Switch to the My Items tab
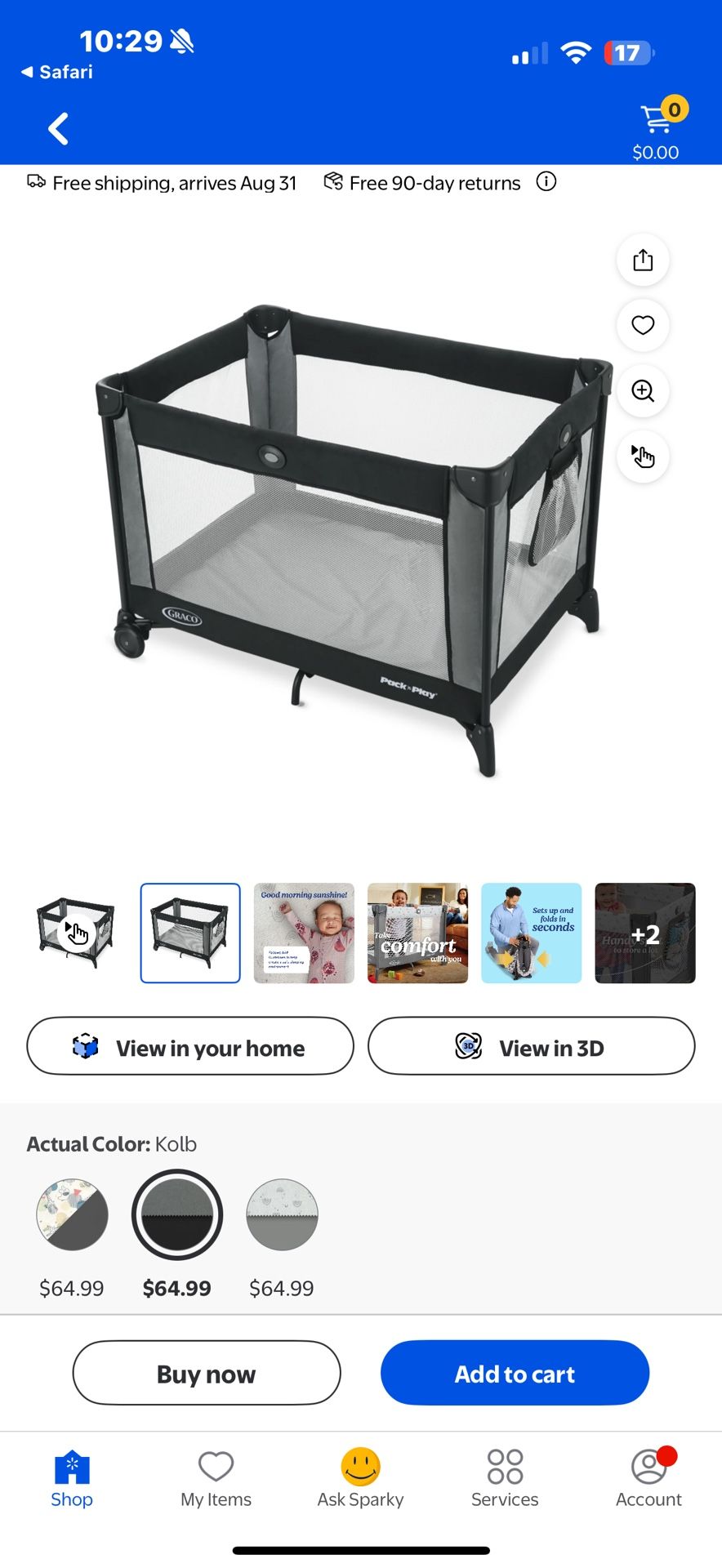Screen dimensions: 722x1568 click(x=216, y=1477)
